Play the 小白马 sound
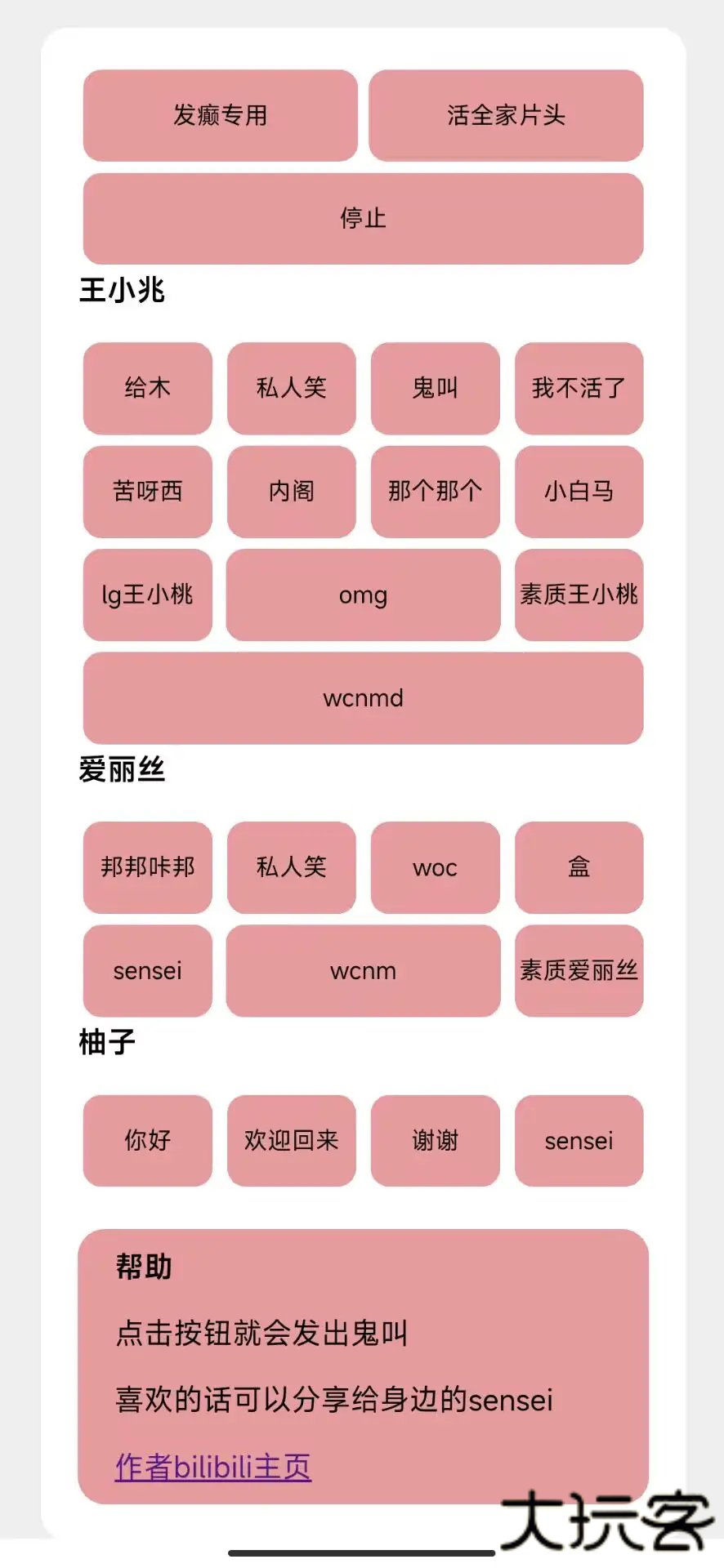This screenshot has height=1568, width=724. coord(579,492)
